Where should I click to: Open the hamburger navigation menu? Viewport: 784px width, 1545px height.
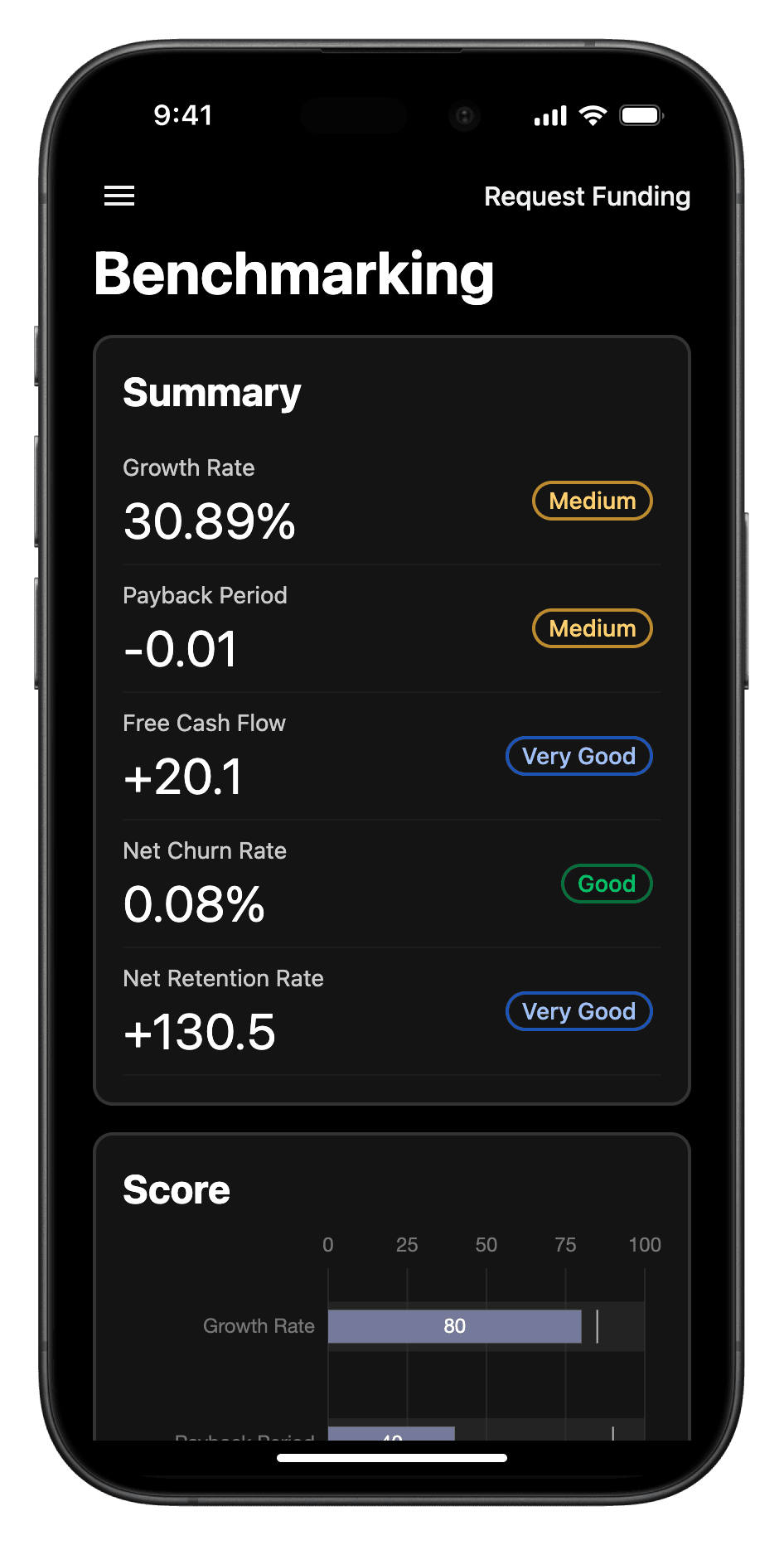tap(119, 196)
